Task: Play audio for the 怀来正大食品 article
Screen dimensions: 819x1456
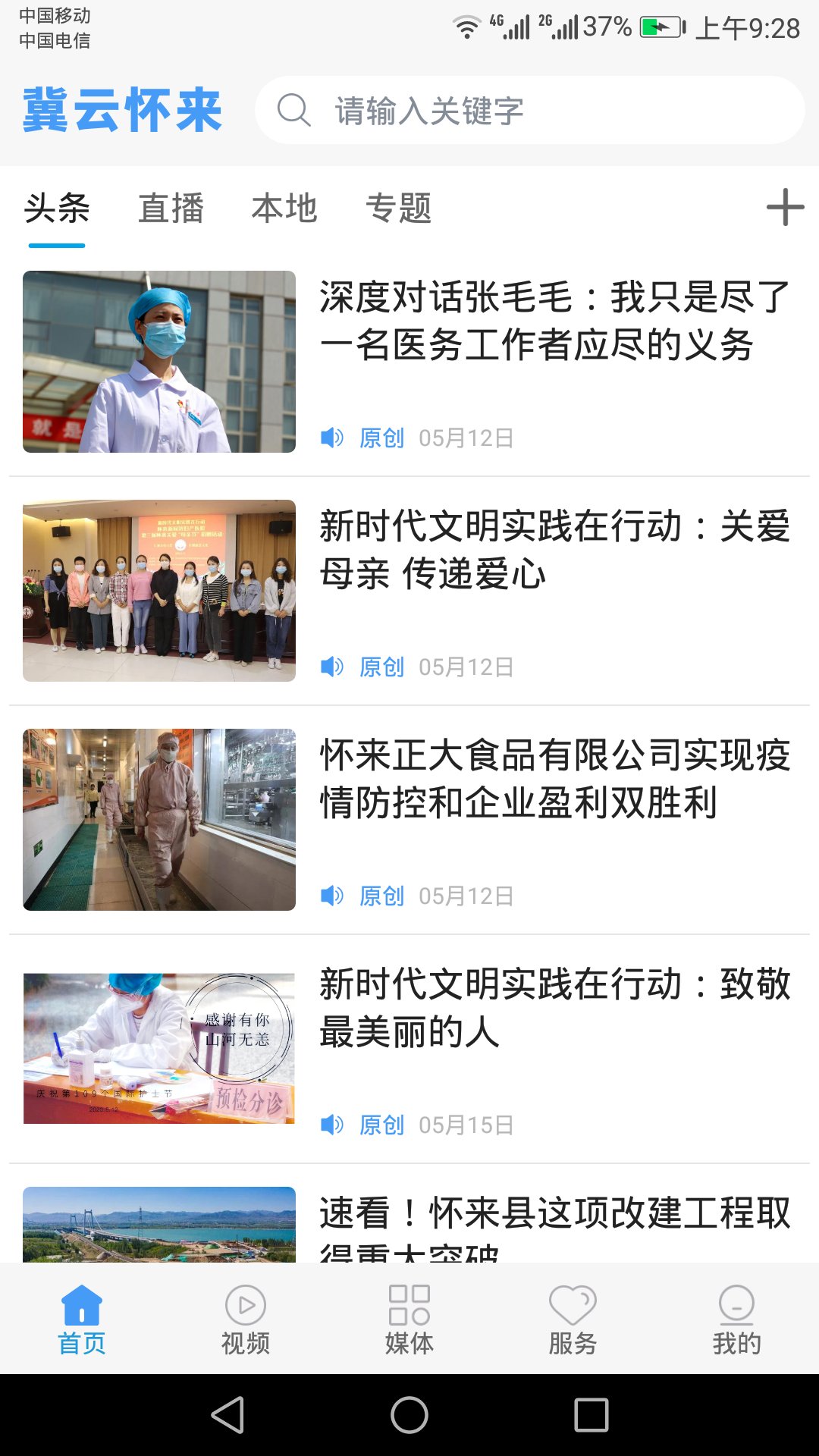Action: (333, 896)
